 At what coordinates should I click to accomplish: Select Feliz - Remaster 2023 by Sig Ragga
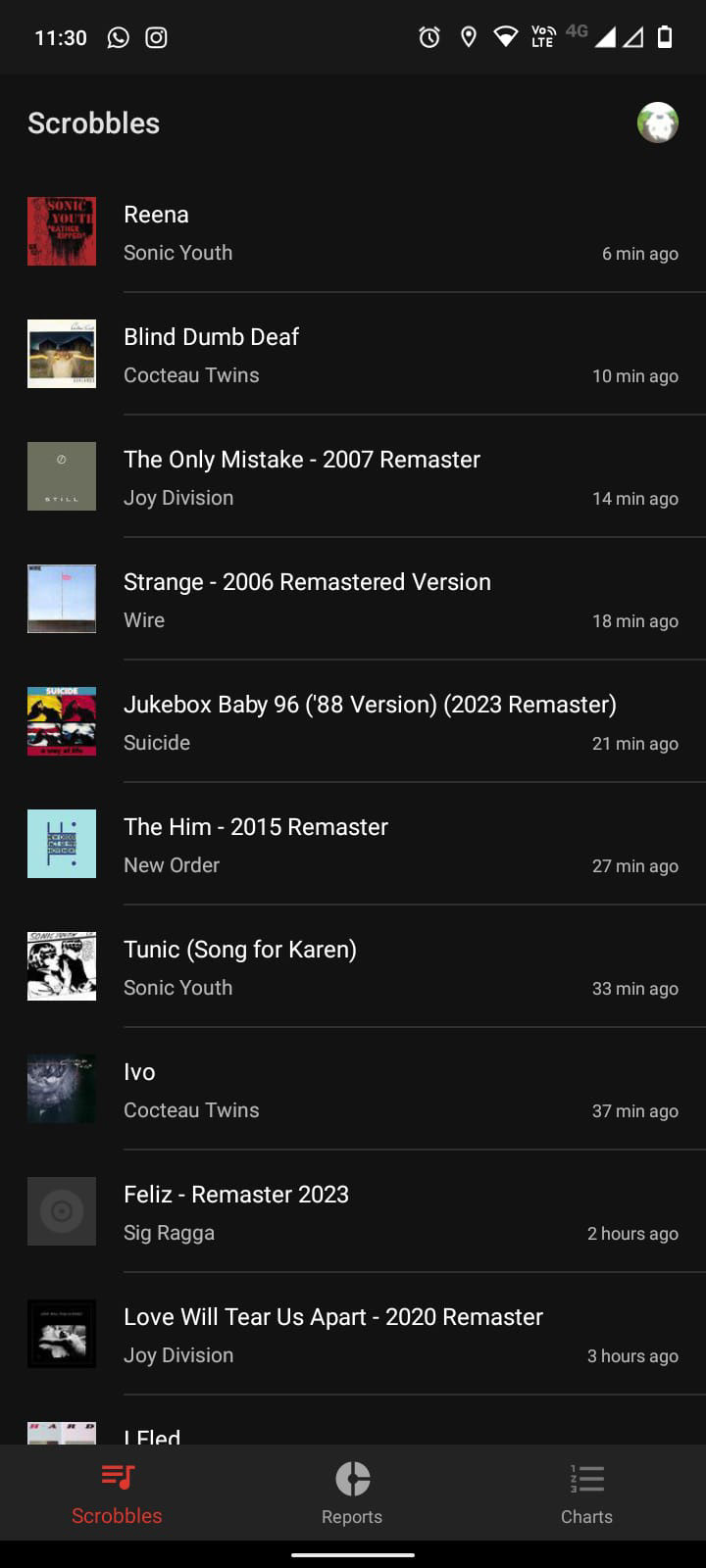(x=353, y=1212)
